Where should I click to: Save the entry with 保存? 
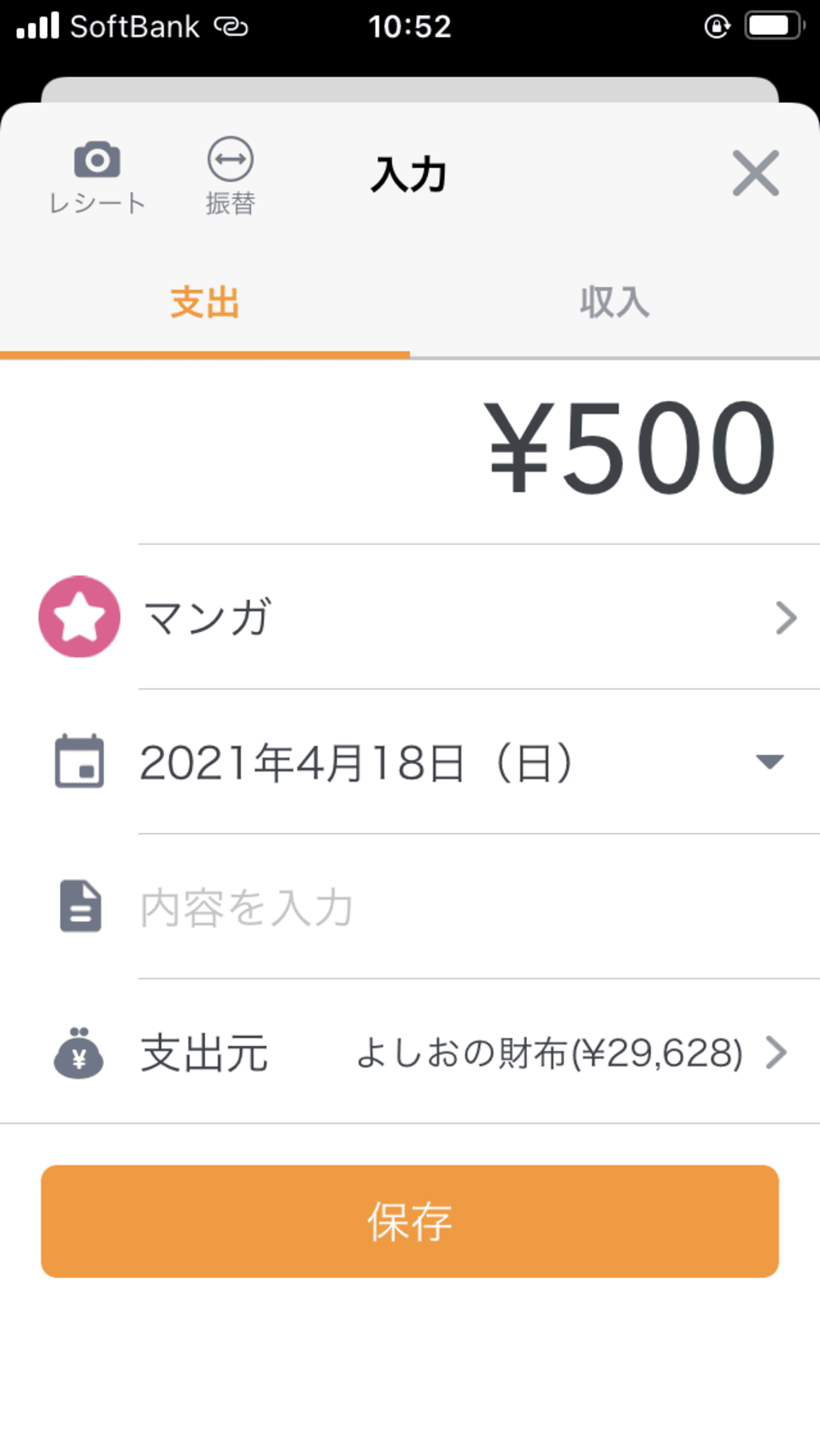tap(410, 1221)
